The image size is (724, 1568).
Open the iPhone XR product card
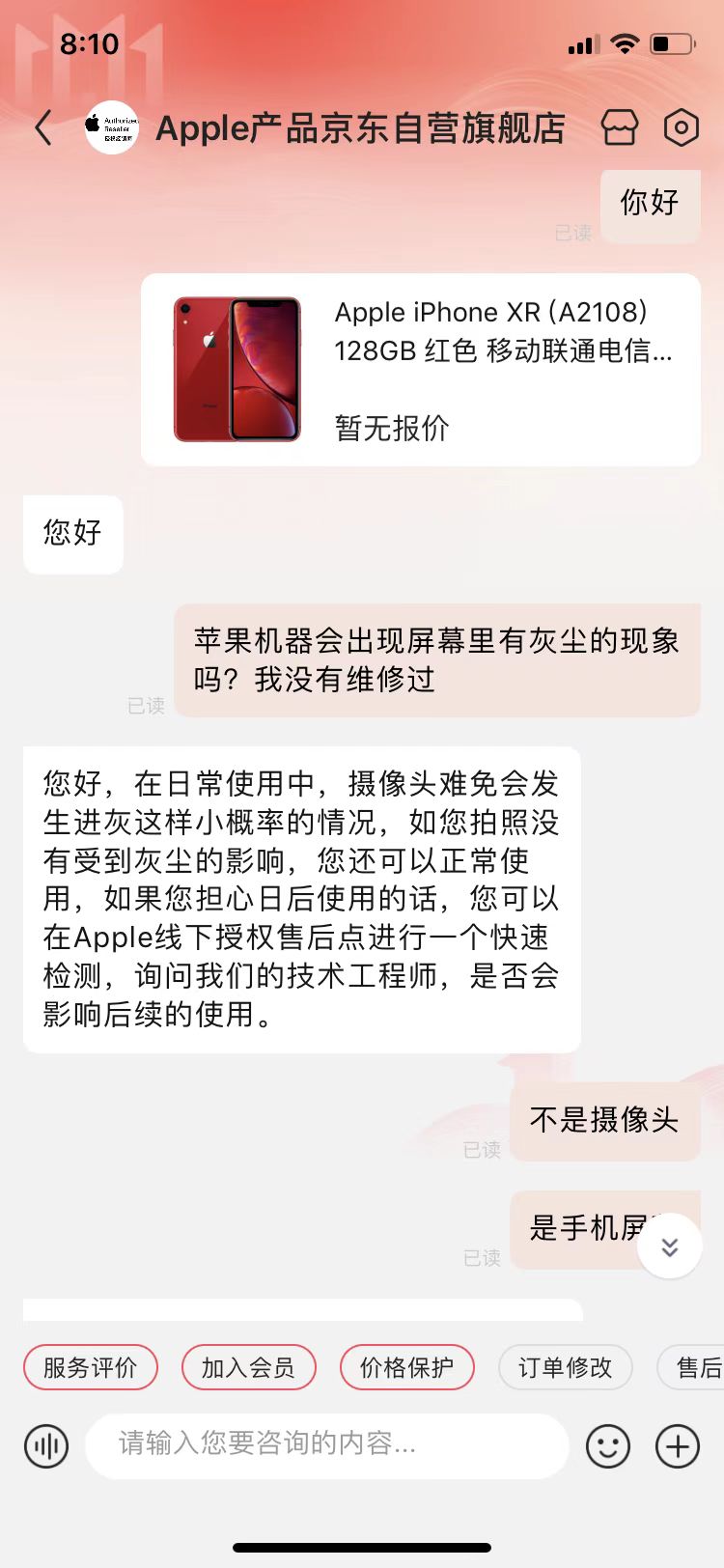[420, 369]
